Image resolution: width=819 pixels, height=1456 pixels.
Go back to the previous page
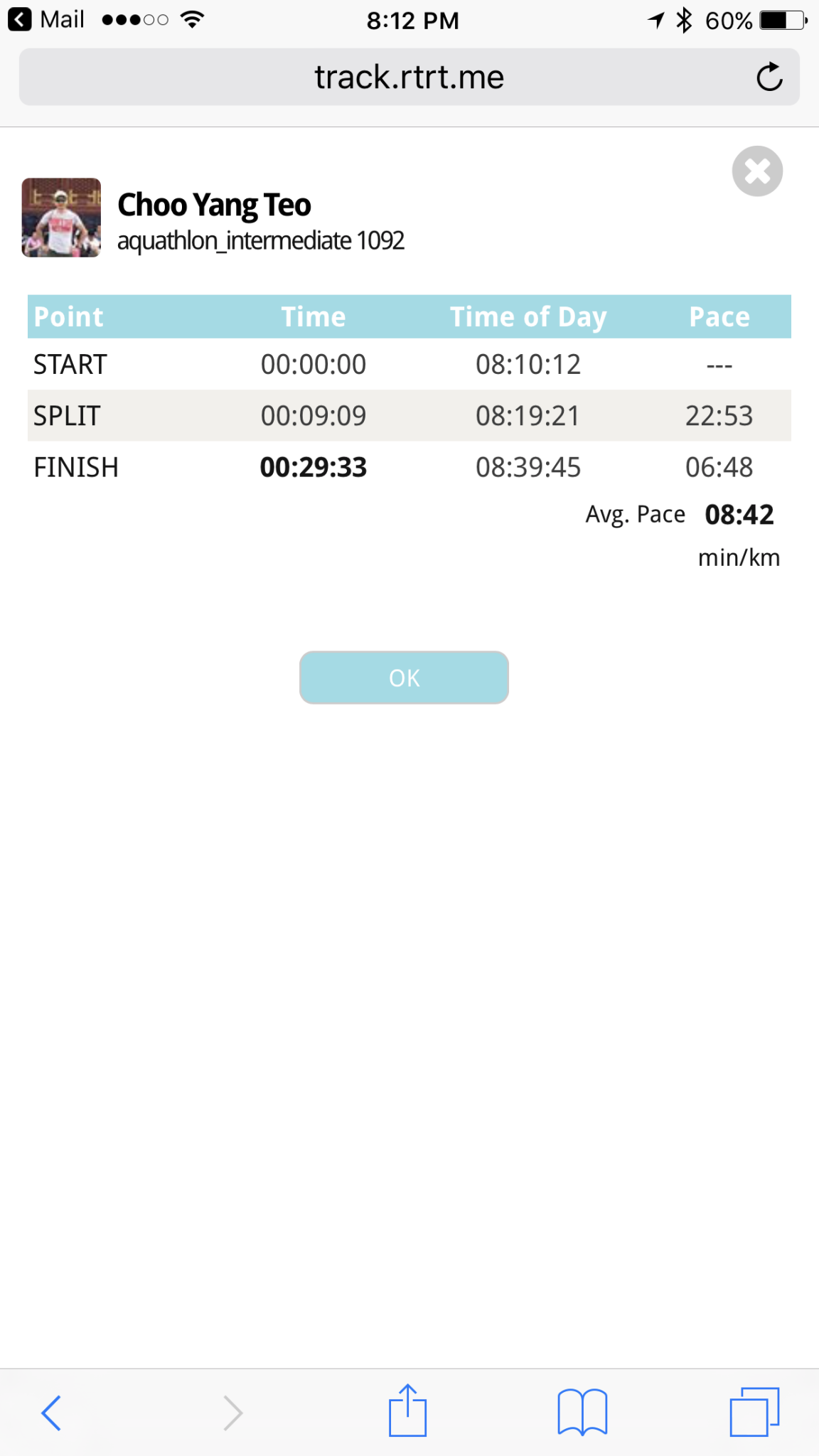(51, 1412)
